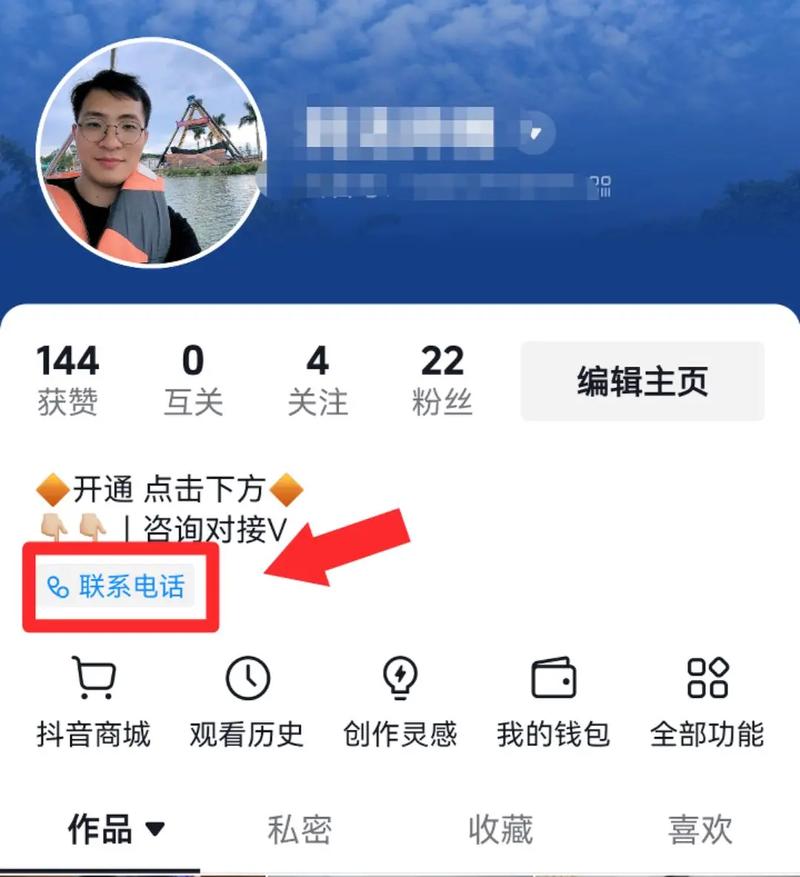Switch to the 收藏 favorites tab
Screen dimensions: 800x877
500,829
